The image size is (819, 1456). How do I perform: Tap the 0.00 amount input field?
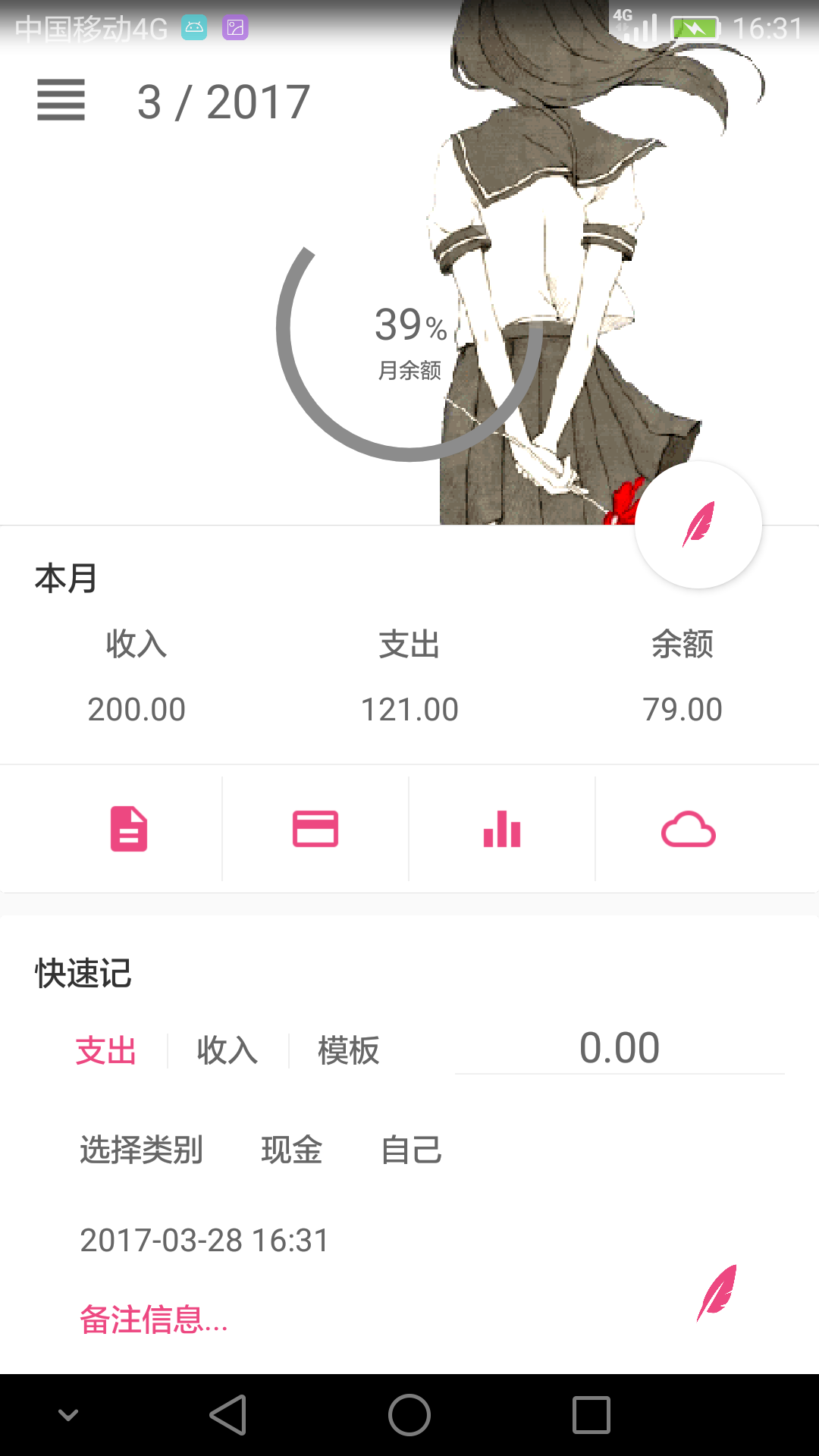click(619, 1046)
